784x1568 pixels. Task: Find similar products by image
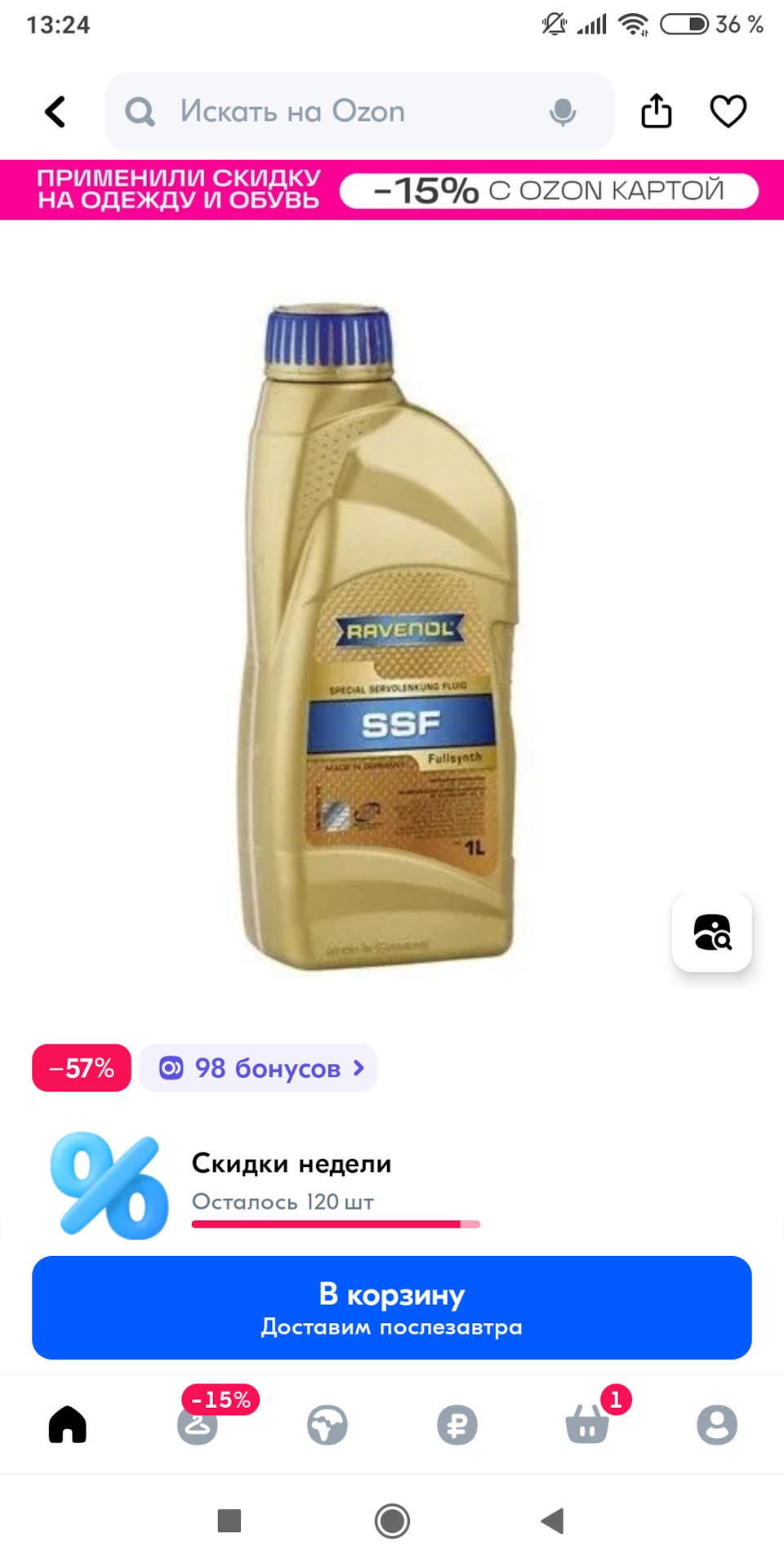click(x=711, y=932)
